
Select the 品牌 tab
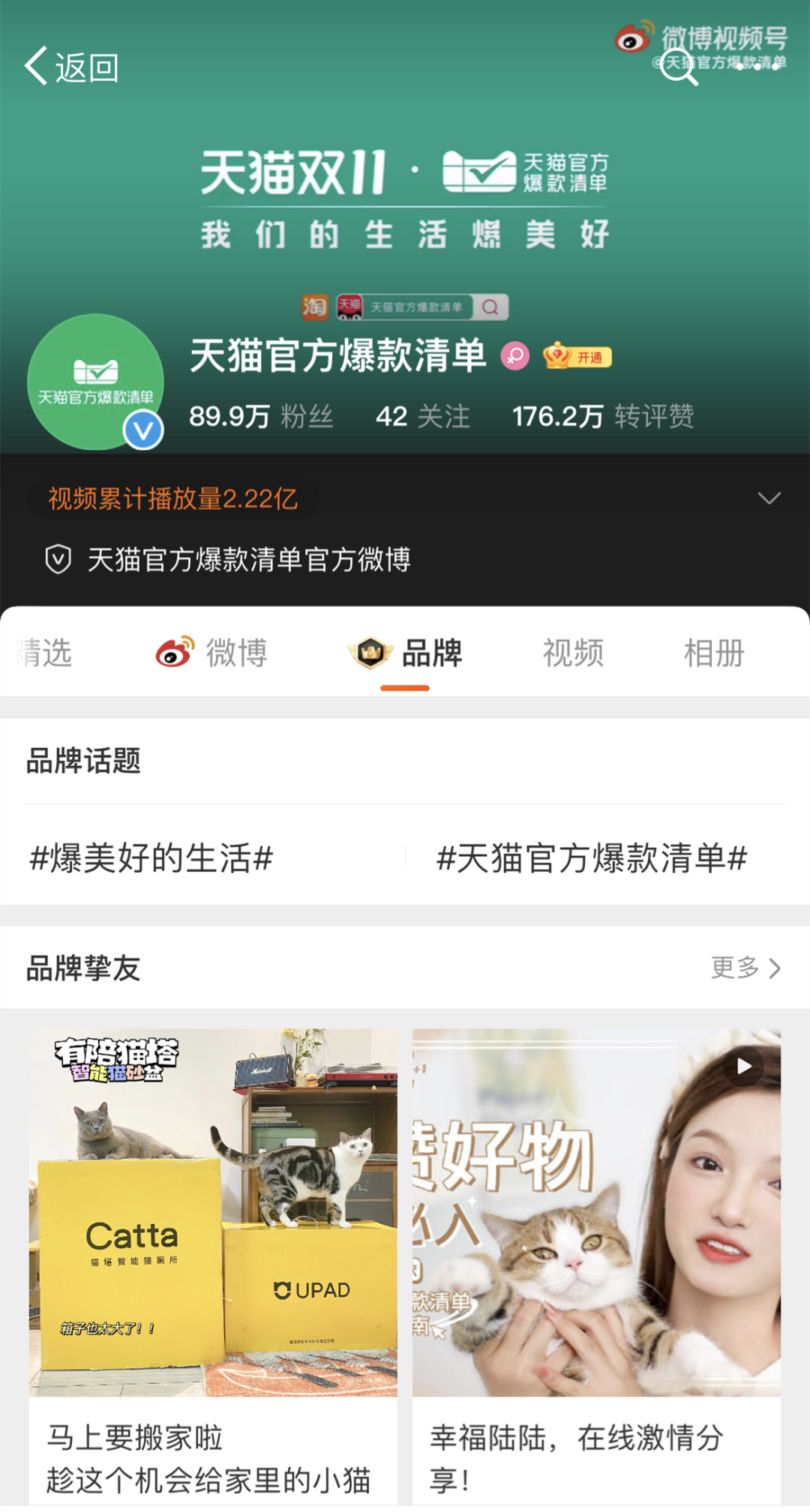click(x=406, y=653)
